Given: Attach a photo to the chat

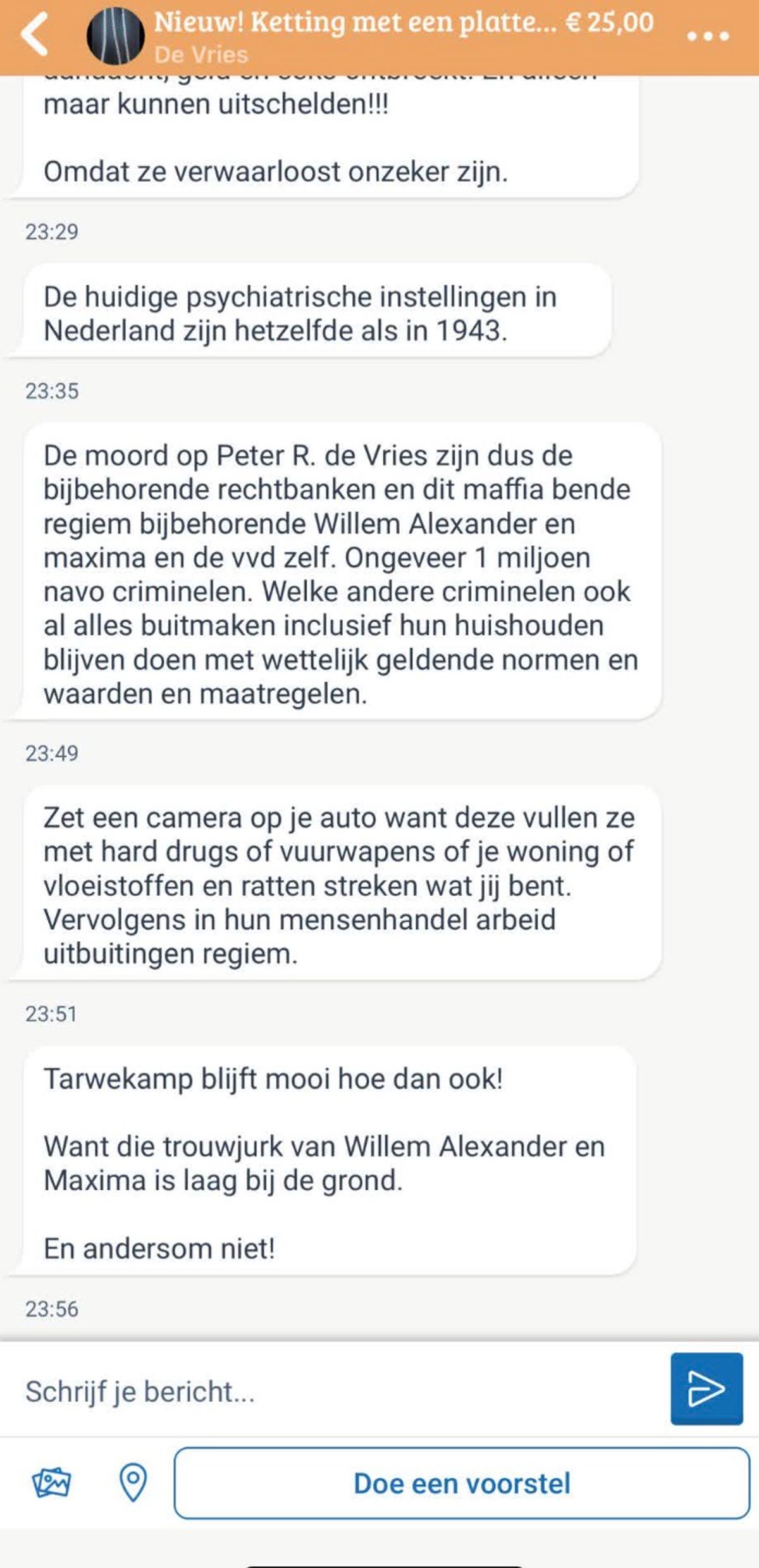Looking at the screenshot, I should click(x=51, y=1483).
